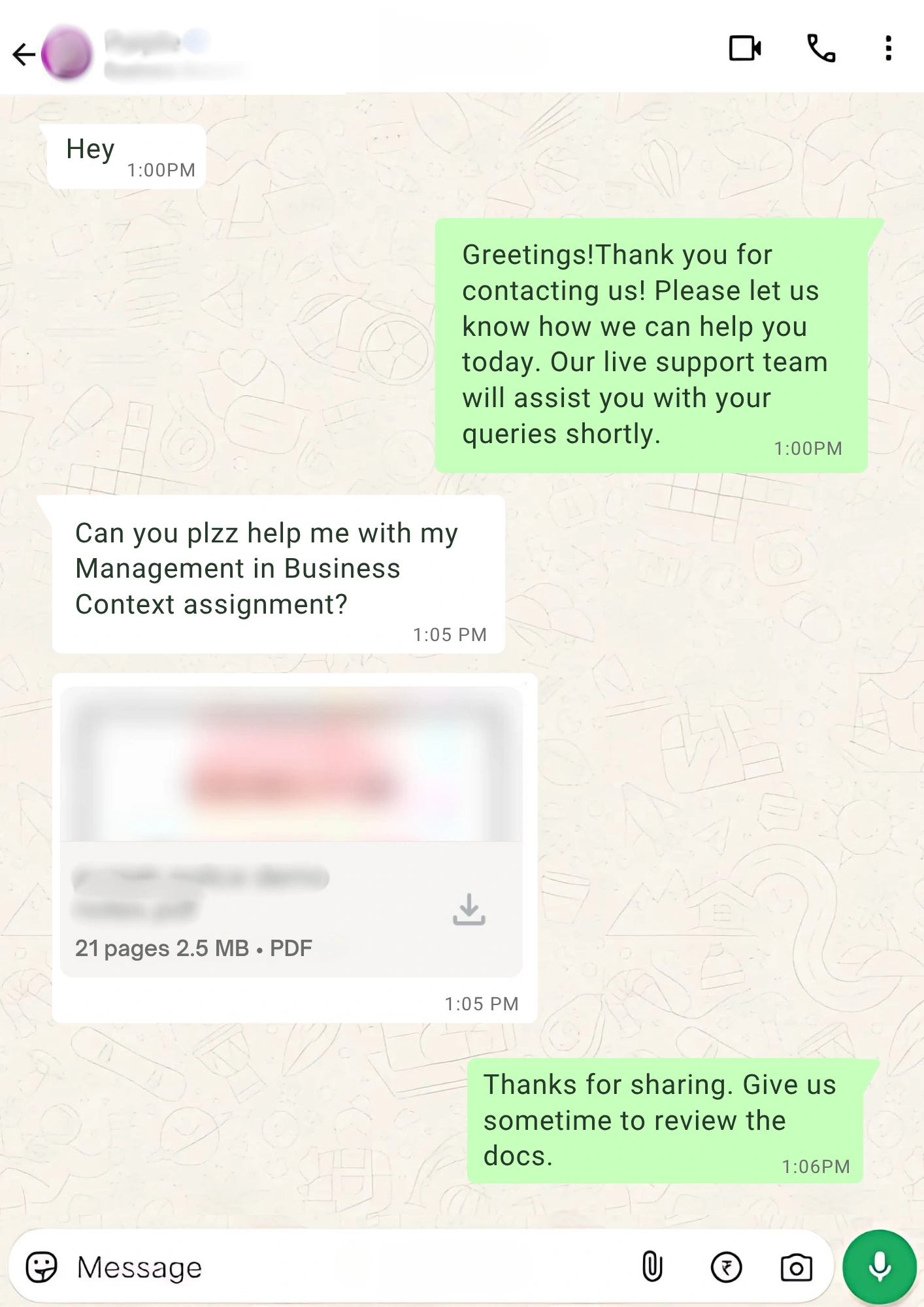924x1307 pixels.
Task: Open the emoji and sticker picker
Action: pos(42,1267)
